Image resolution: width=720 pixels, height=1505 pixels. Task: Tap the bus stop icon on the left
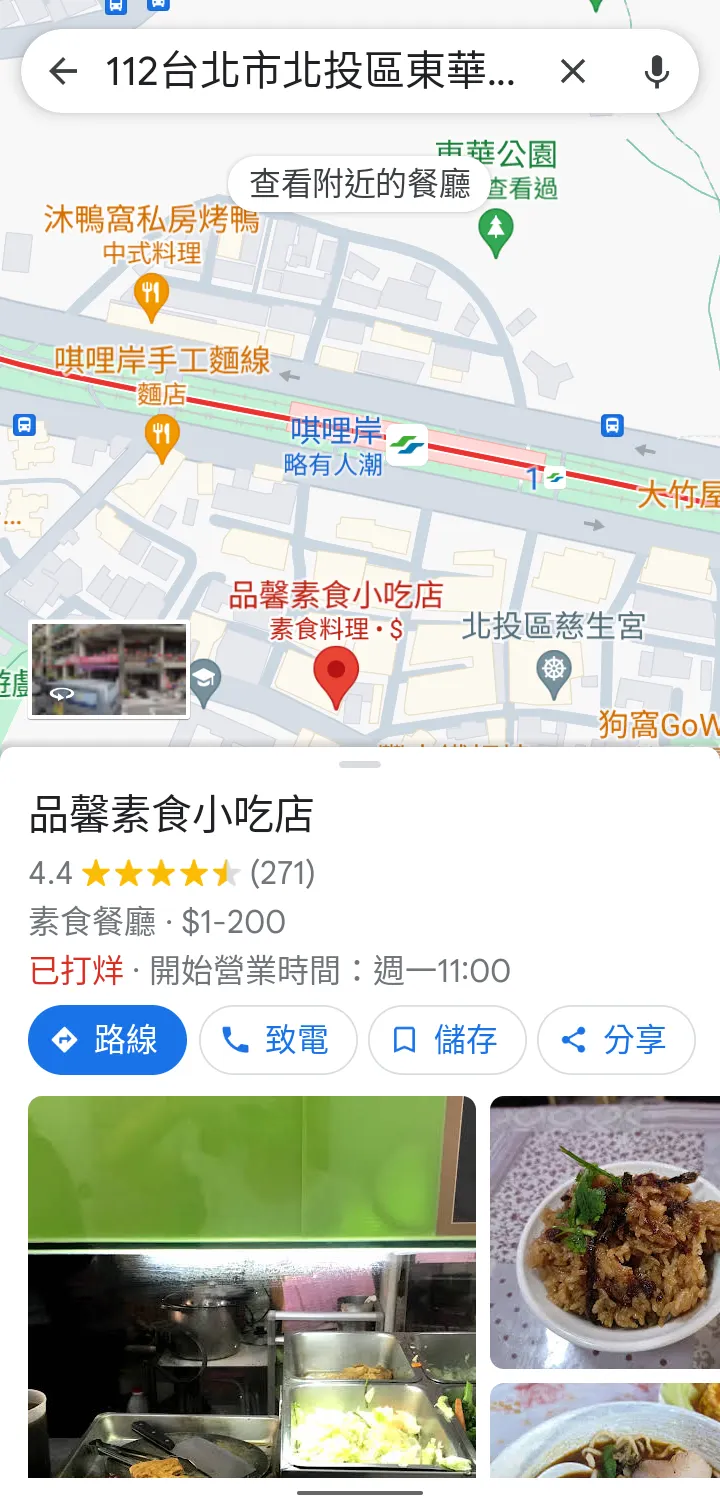[24, 424]
